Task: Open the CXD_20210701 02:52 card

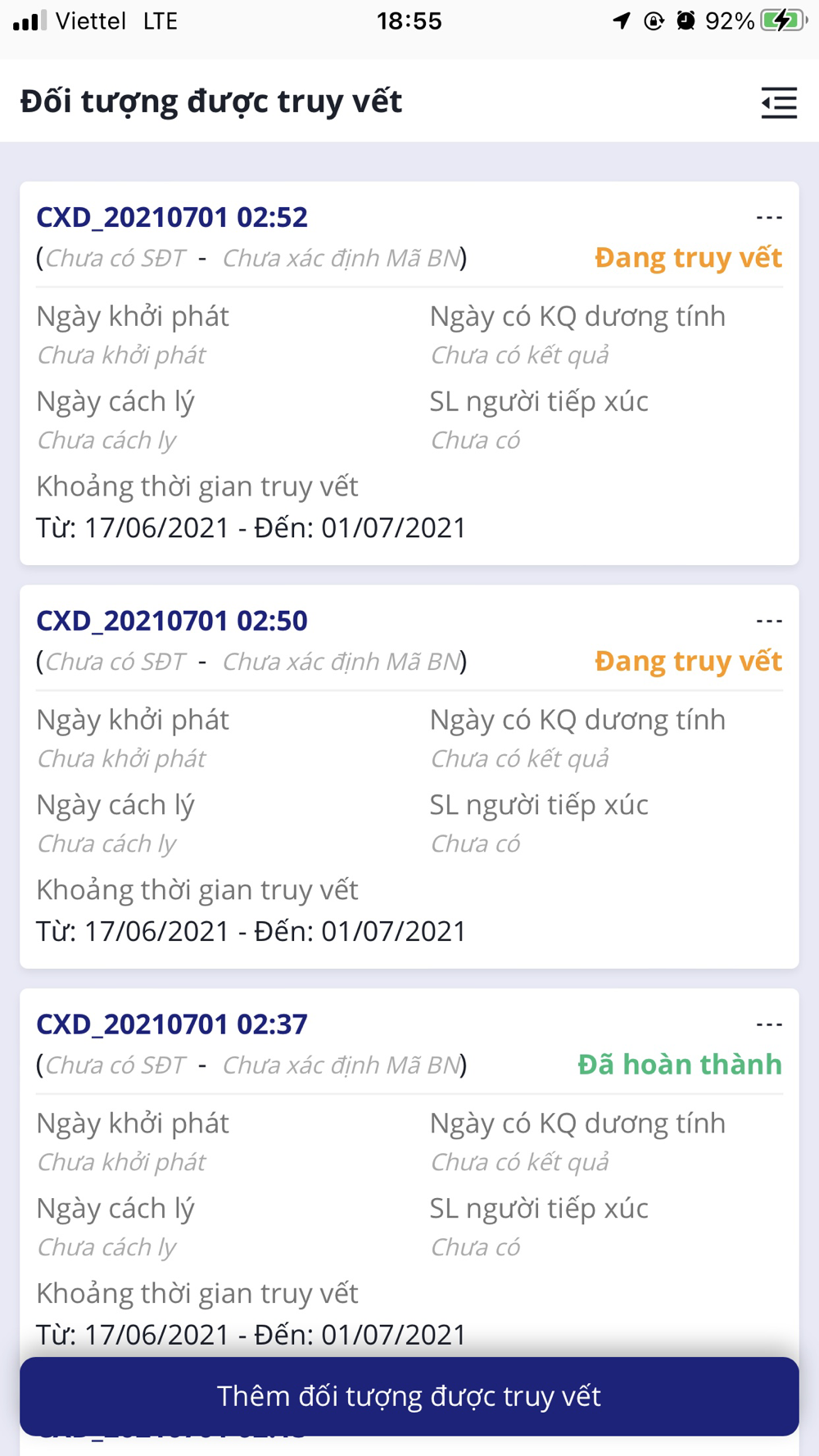Action: click(x=409, y=373)
